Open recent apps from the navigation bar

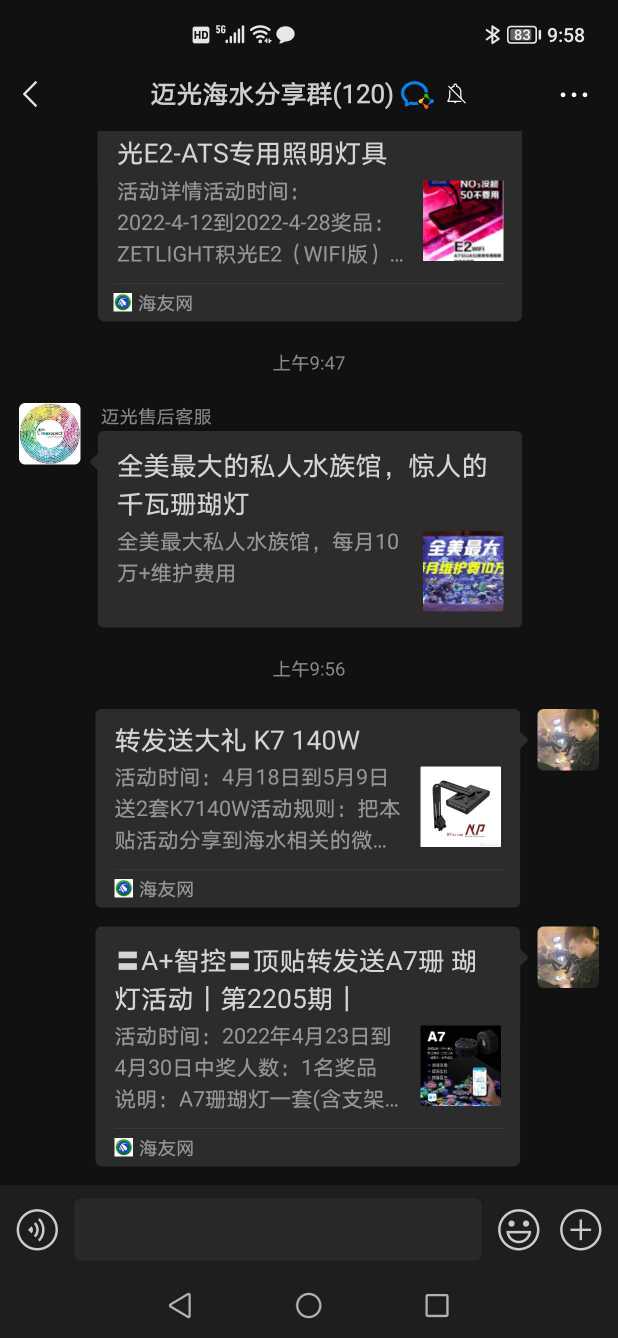pyautogui.click(x=437, y=1305)
